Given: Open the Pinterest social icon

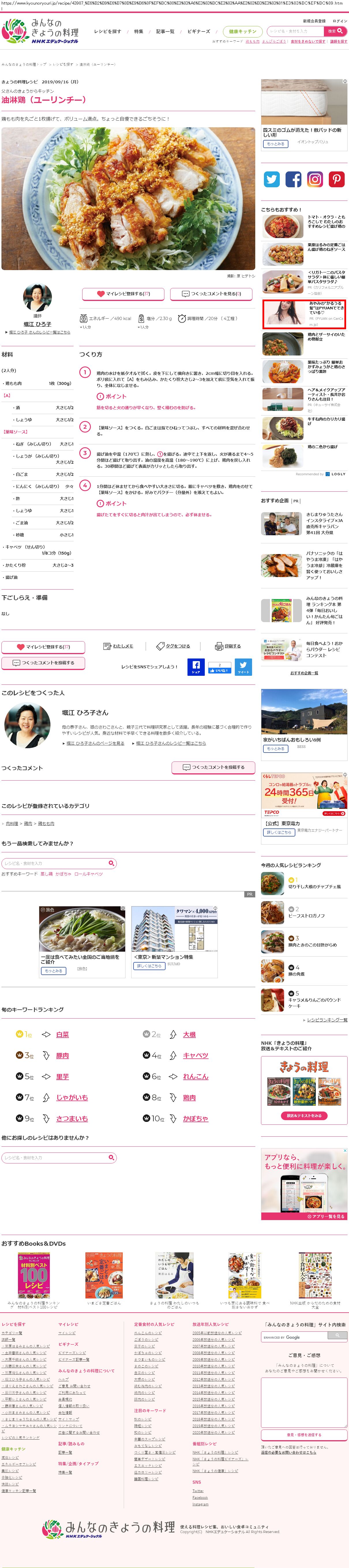Looking at the screenshot, I should pyautogui.click(x=336, y=179).
